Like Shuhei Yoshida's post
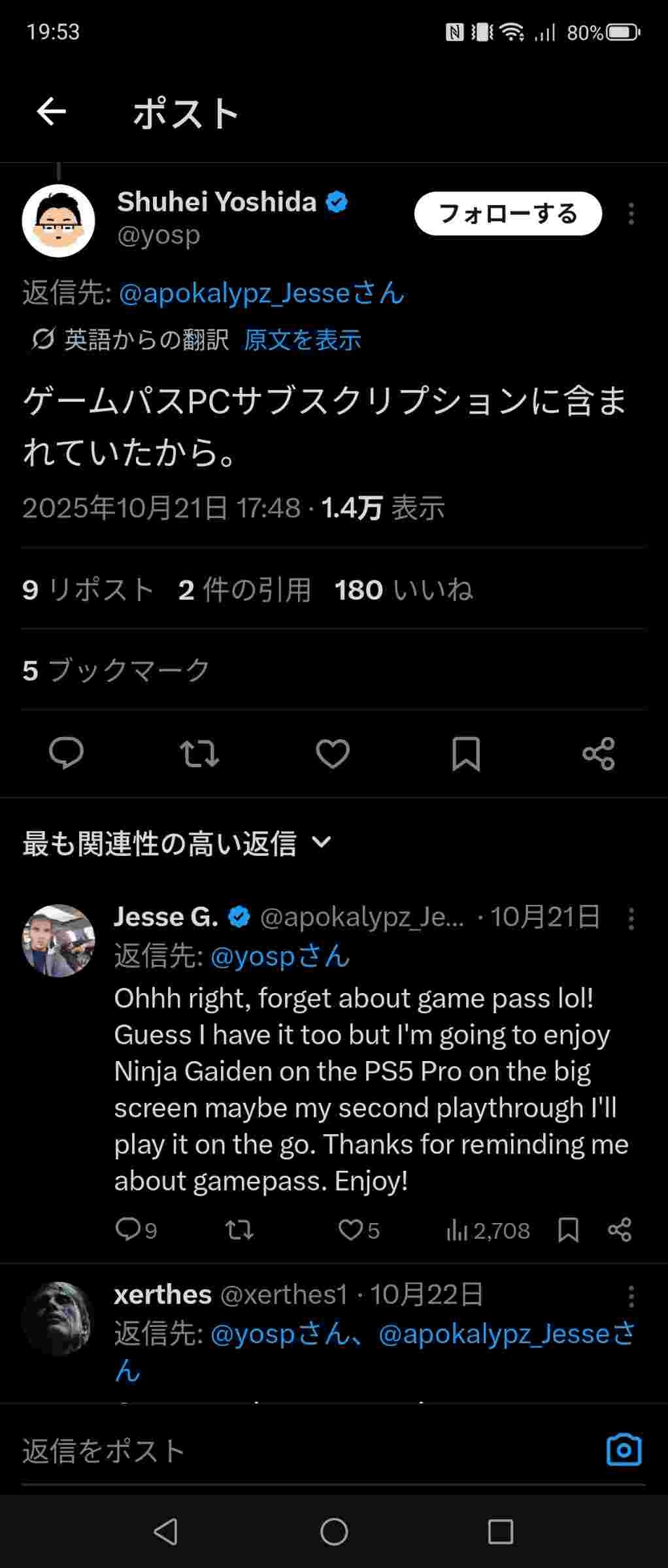Viewport: 668px width, 1568px height. [333, 753]
